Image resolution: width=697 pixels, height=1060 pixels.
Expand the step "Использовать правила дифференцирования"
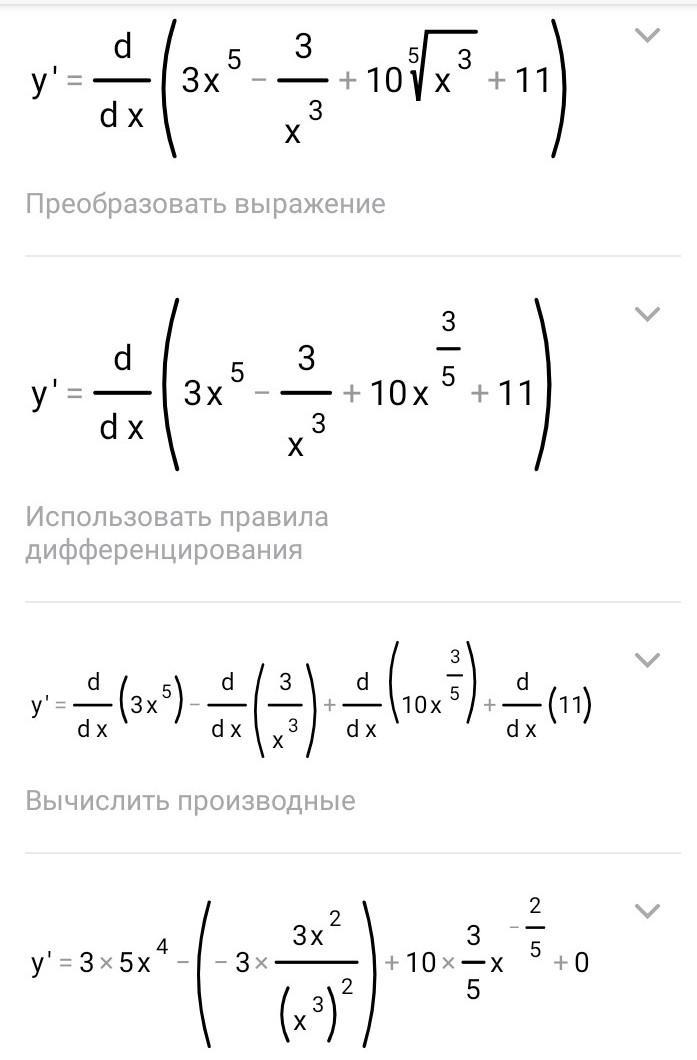(x=648, y=314)
